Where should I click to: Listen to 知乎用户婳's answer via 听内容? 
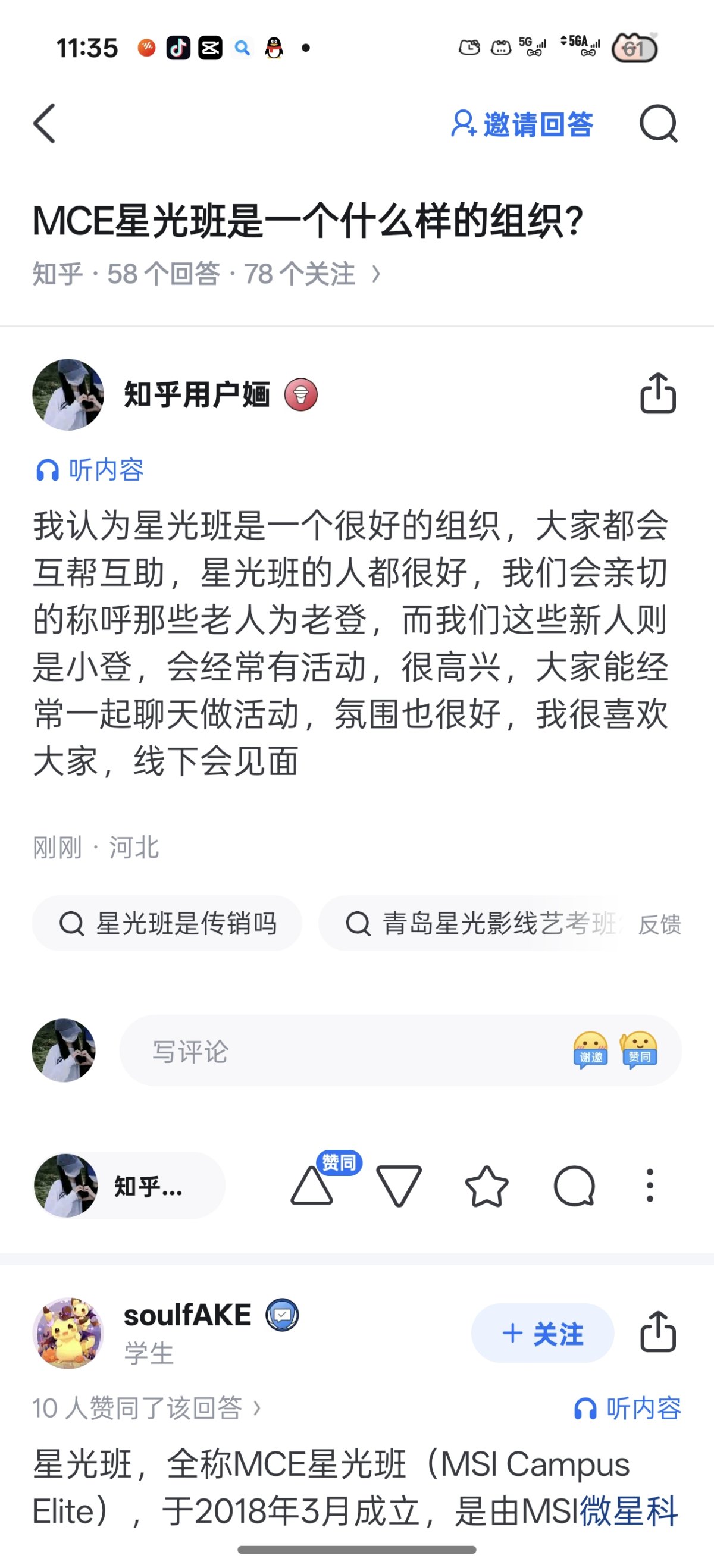point(90,470)
